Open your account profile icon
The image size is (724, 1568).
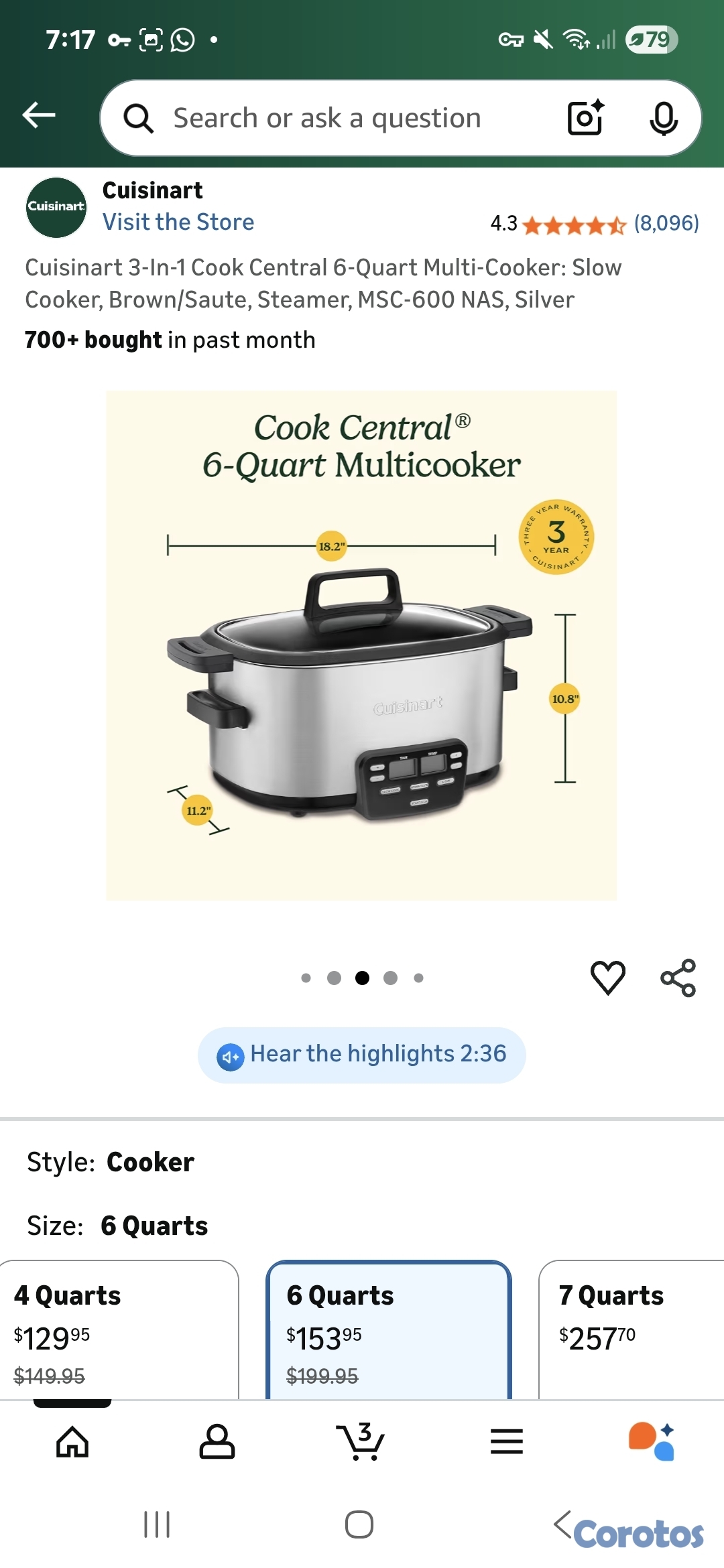217,1442
